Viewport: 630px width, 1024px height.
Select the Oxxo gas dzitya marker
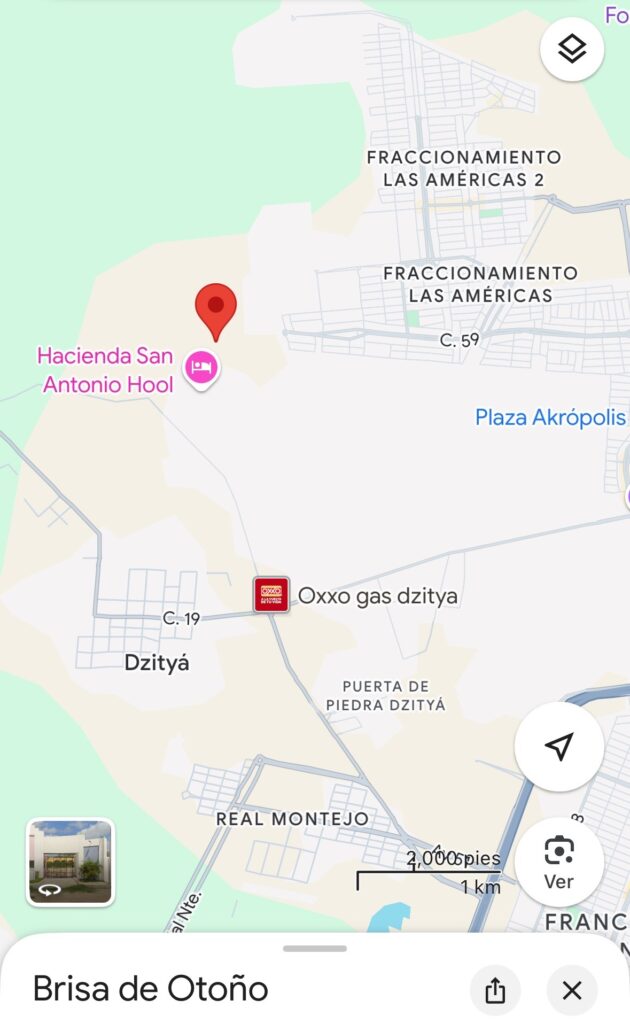pyautogui.click(x=270, y=595)
